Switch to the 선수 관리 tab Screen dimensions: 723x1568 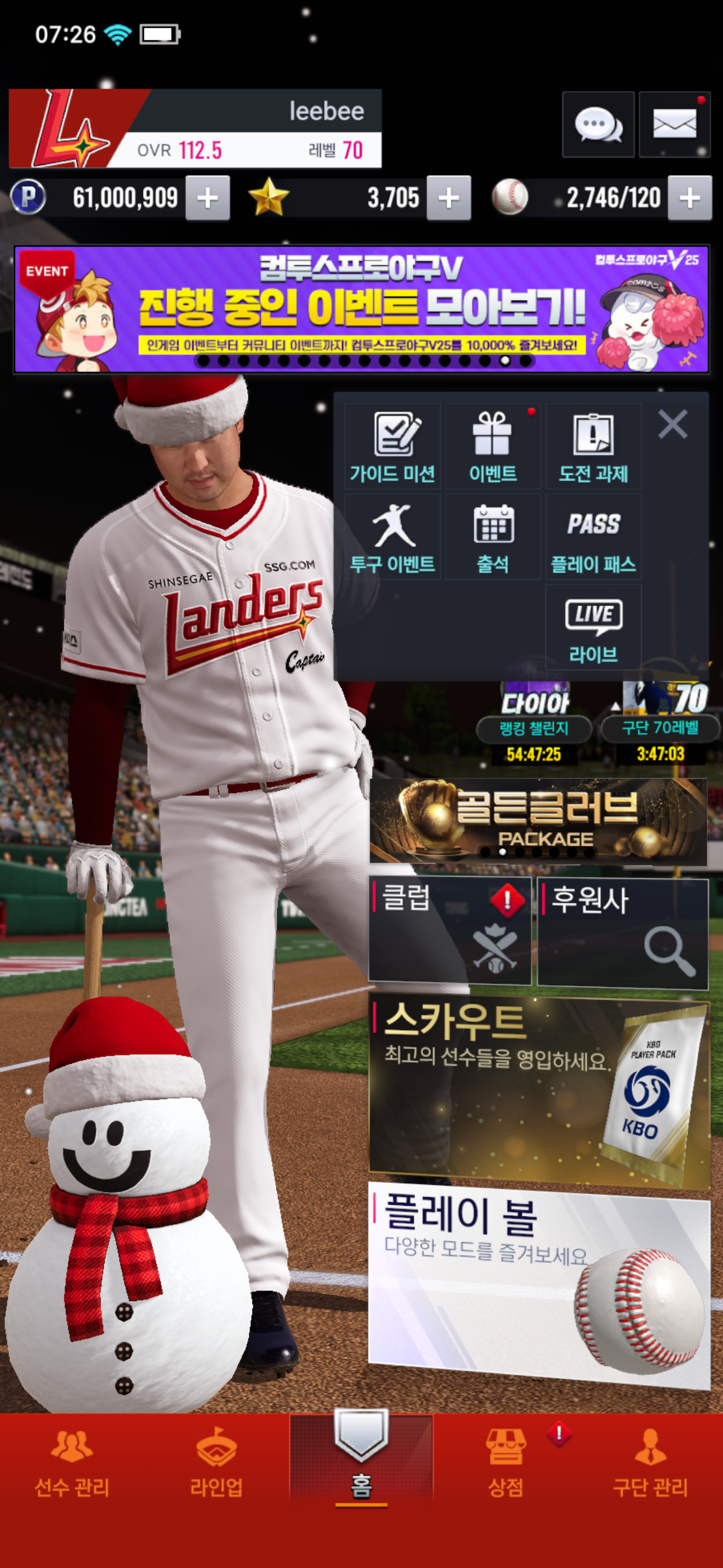click(x=72, y=1467)
